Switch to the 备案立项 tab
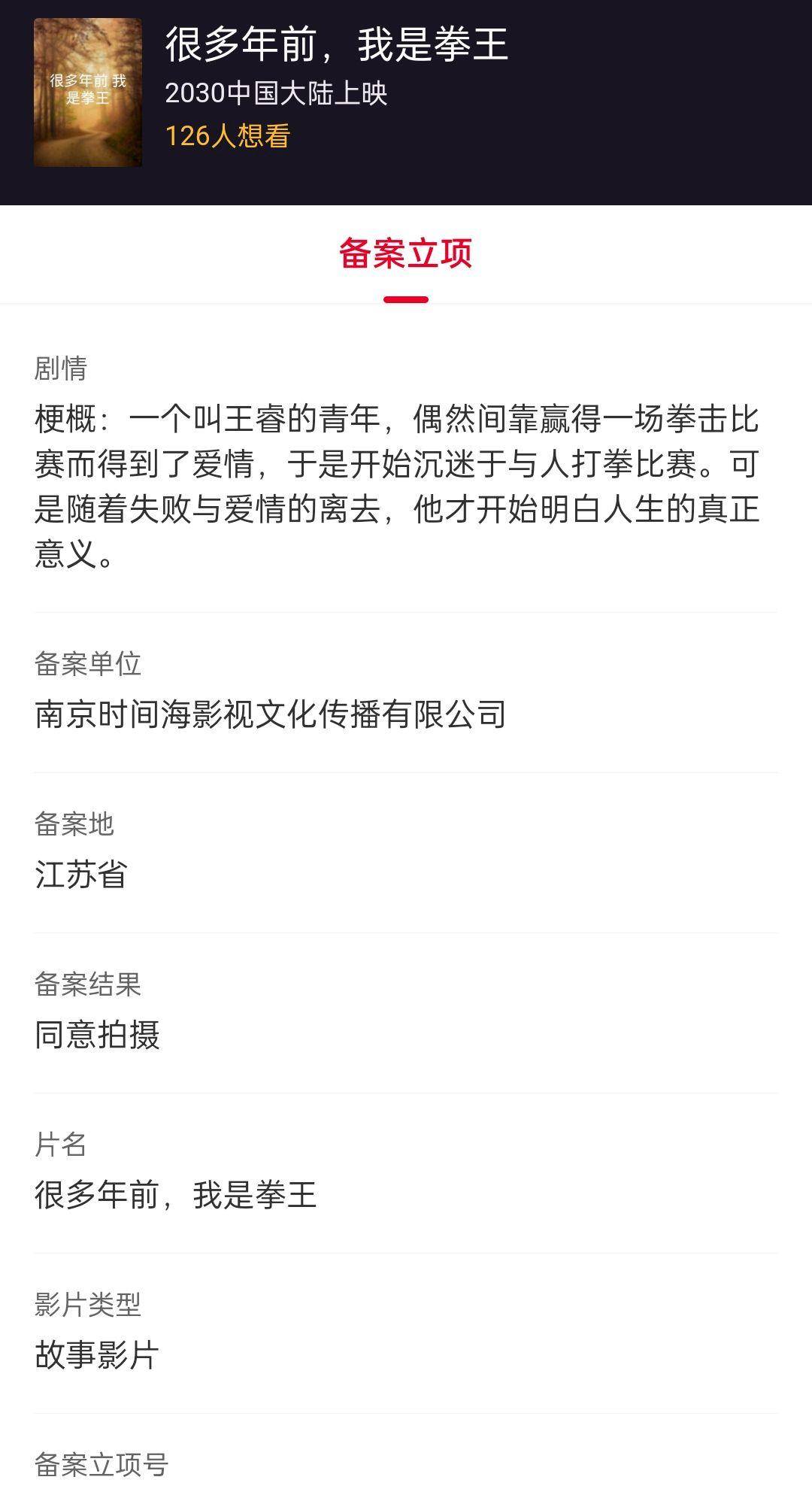Screen dimensions: 812x1495 click(406, 254)
